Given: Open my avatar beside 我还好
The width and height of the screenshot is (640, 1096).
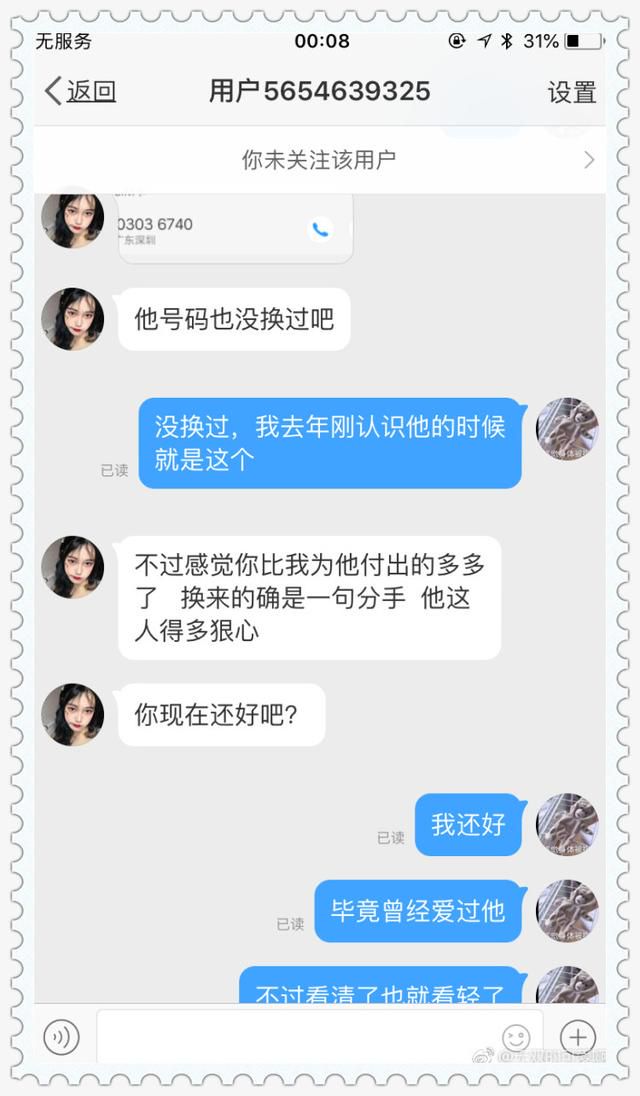Looking at the screenshot, I should pos(567,824).
